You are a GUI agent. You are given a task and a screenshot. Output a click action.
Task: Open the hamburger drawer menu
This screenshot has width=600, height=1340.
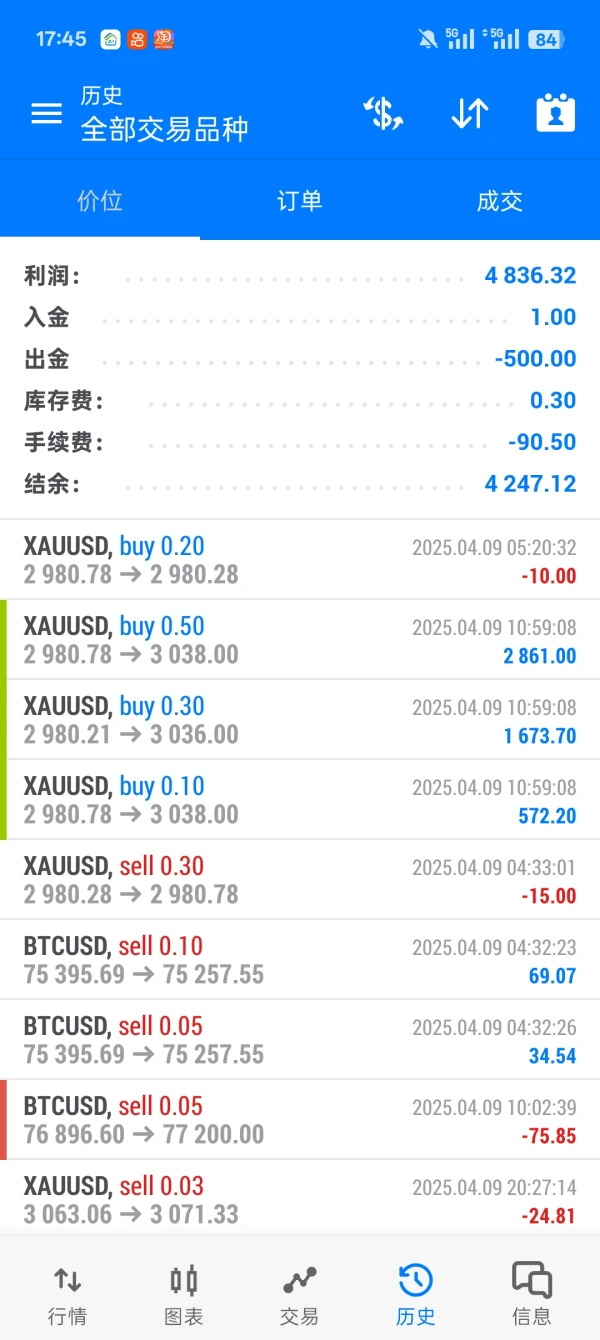pos(46,114)
